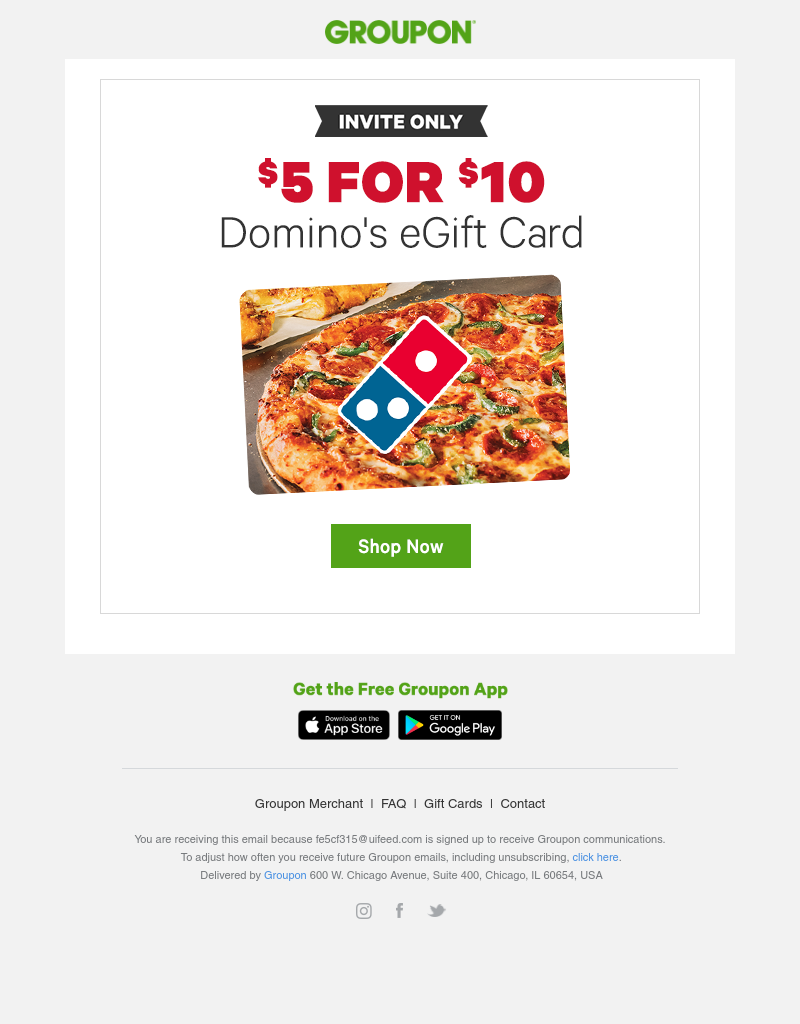This screenshot has width=800, height=1024.
Task: Open the Domino's eGift Card image
Action: coord(405,385)
